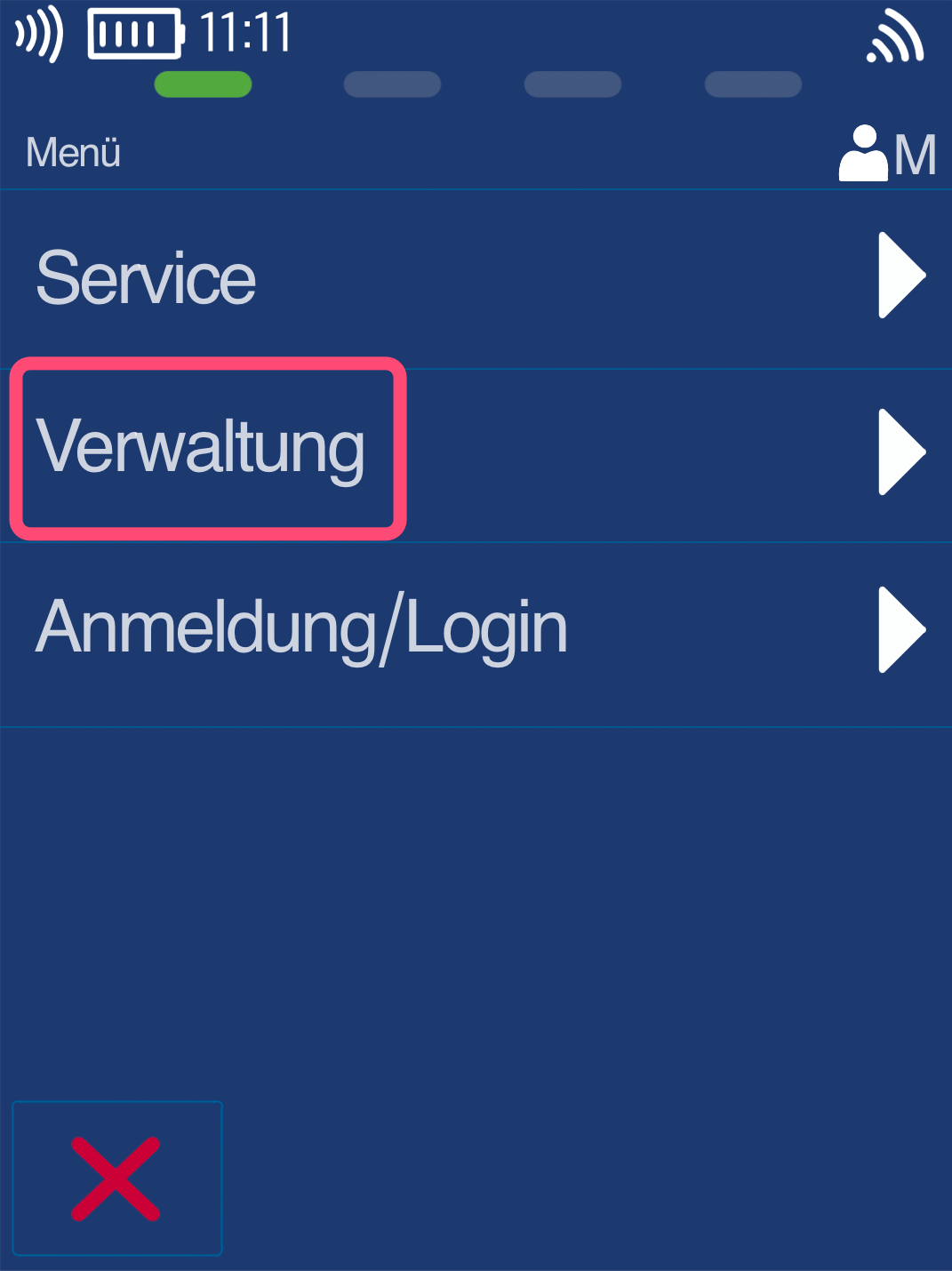The image size is (952, 1271).
Task: Select the Verwaltung entry
Action: point(476,449)
